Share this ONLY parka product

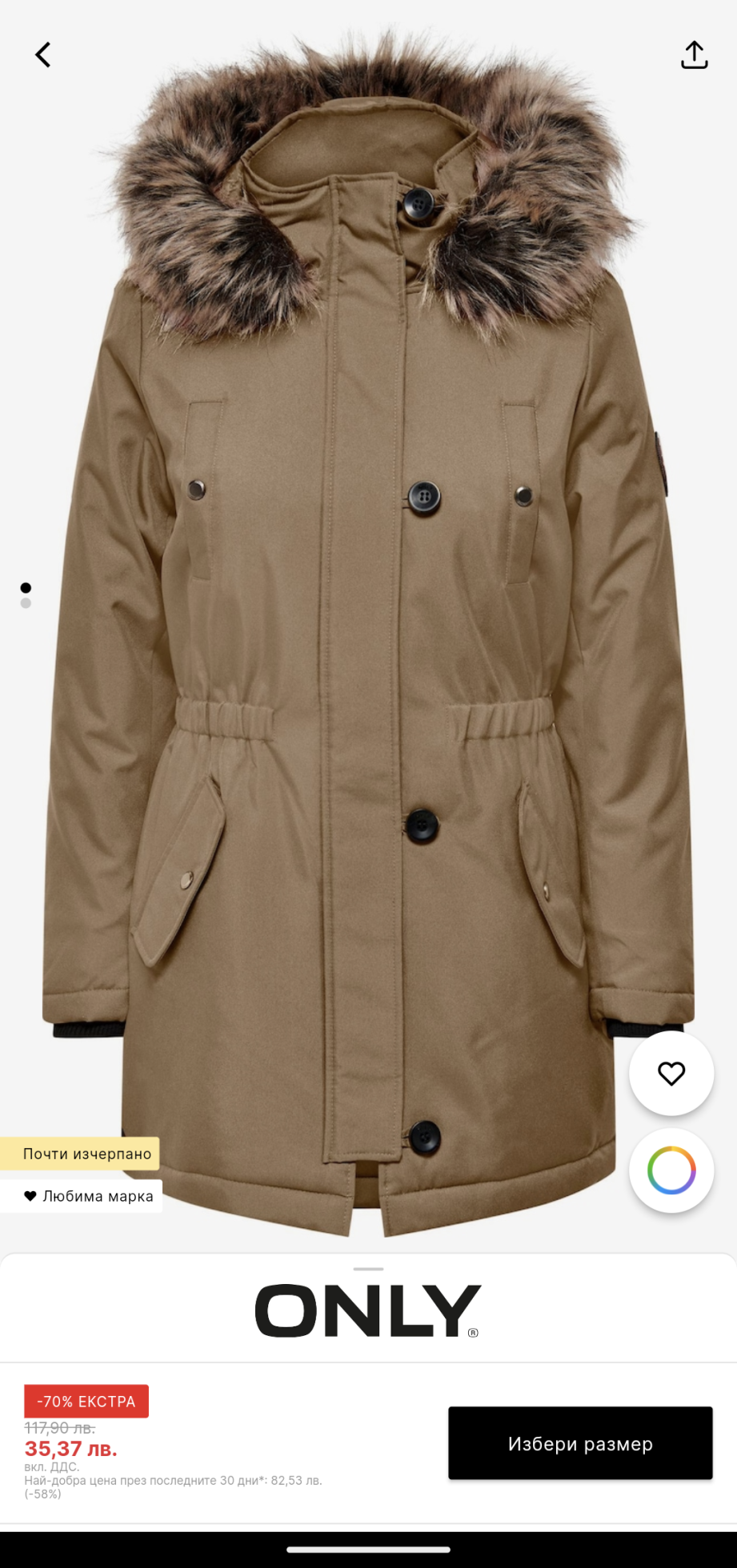point(694,55)
